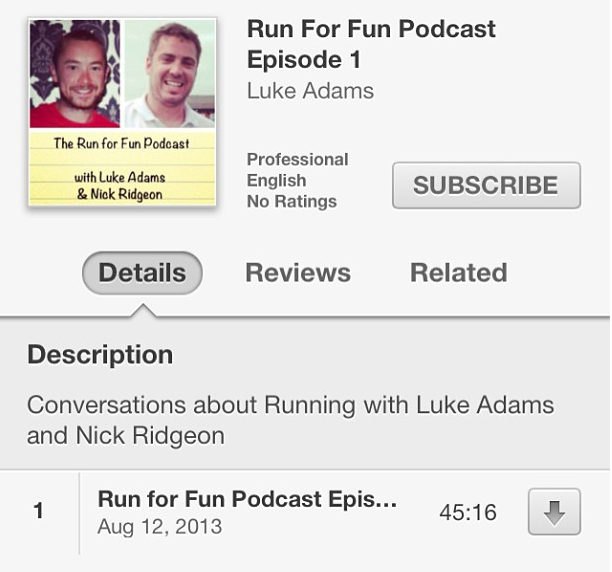
Task: Tap the podcast cover artwork
Action: [123, 112]
